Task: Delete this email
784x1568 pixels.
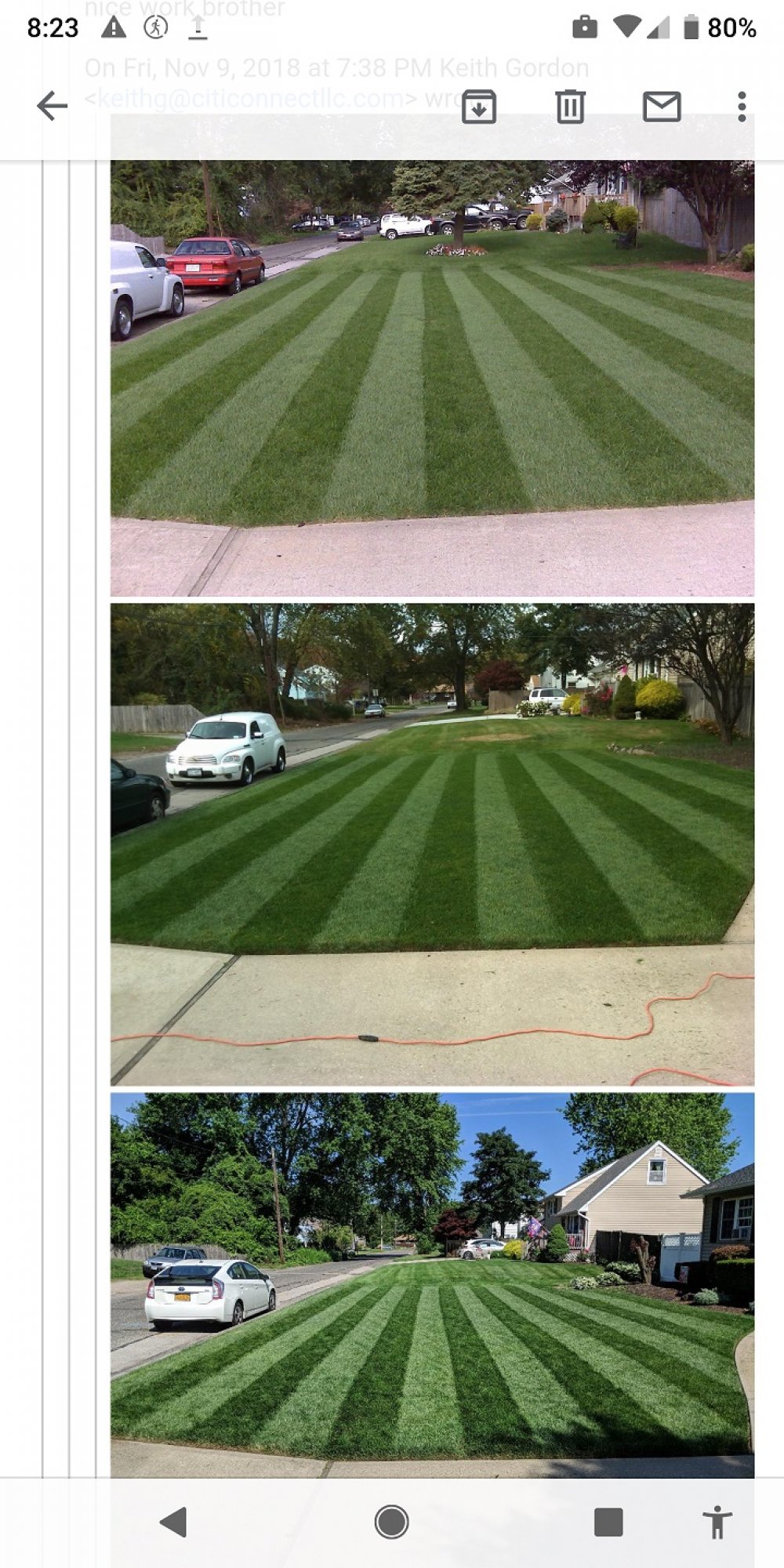Action: point(570,107)
